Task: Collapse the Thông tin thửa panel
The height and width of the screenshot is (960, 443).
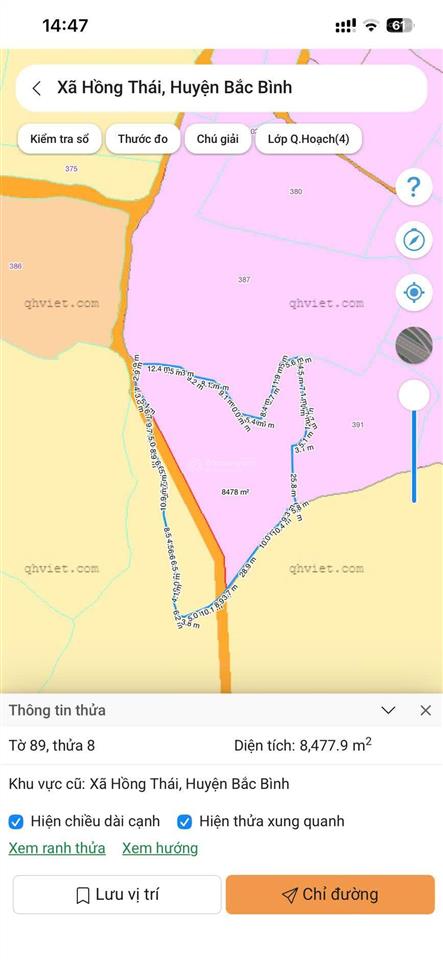Action: (x=389, y=710)
